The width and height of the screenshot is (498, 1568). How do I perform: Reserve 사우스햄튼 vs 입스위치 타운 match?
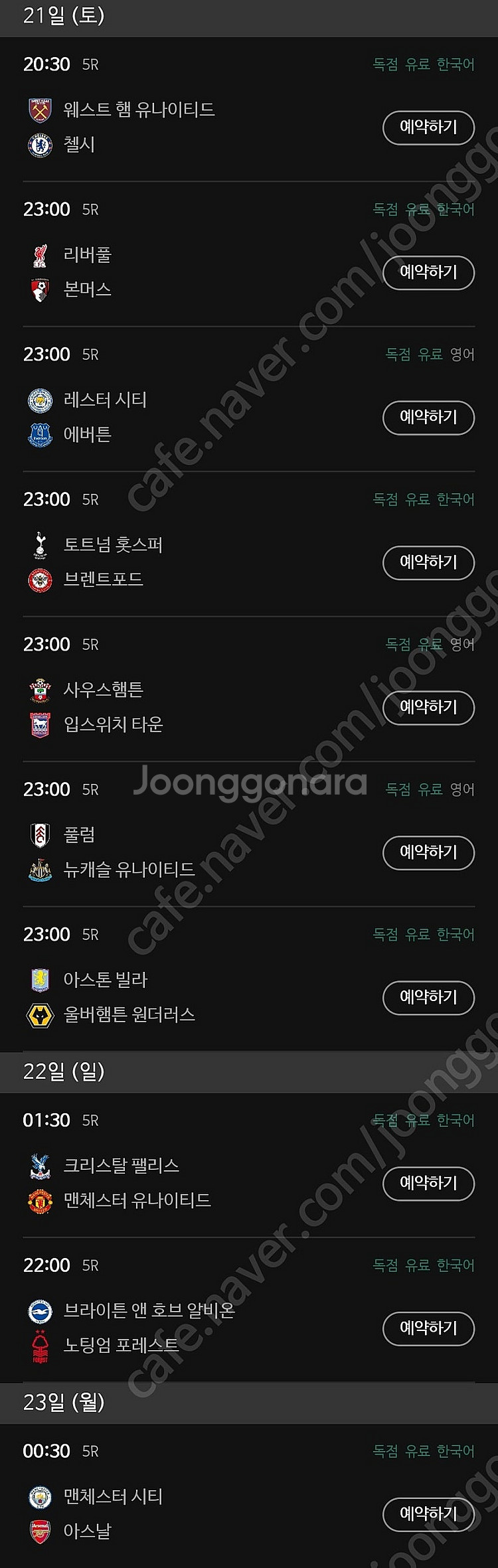pos(428,707)
